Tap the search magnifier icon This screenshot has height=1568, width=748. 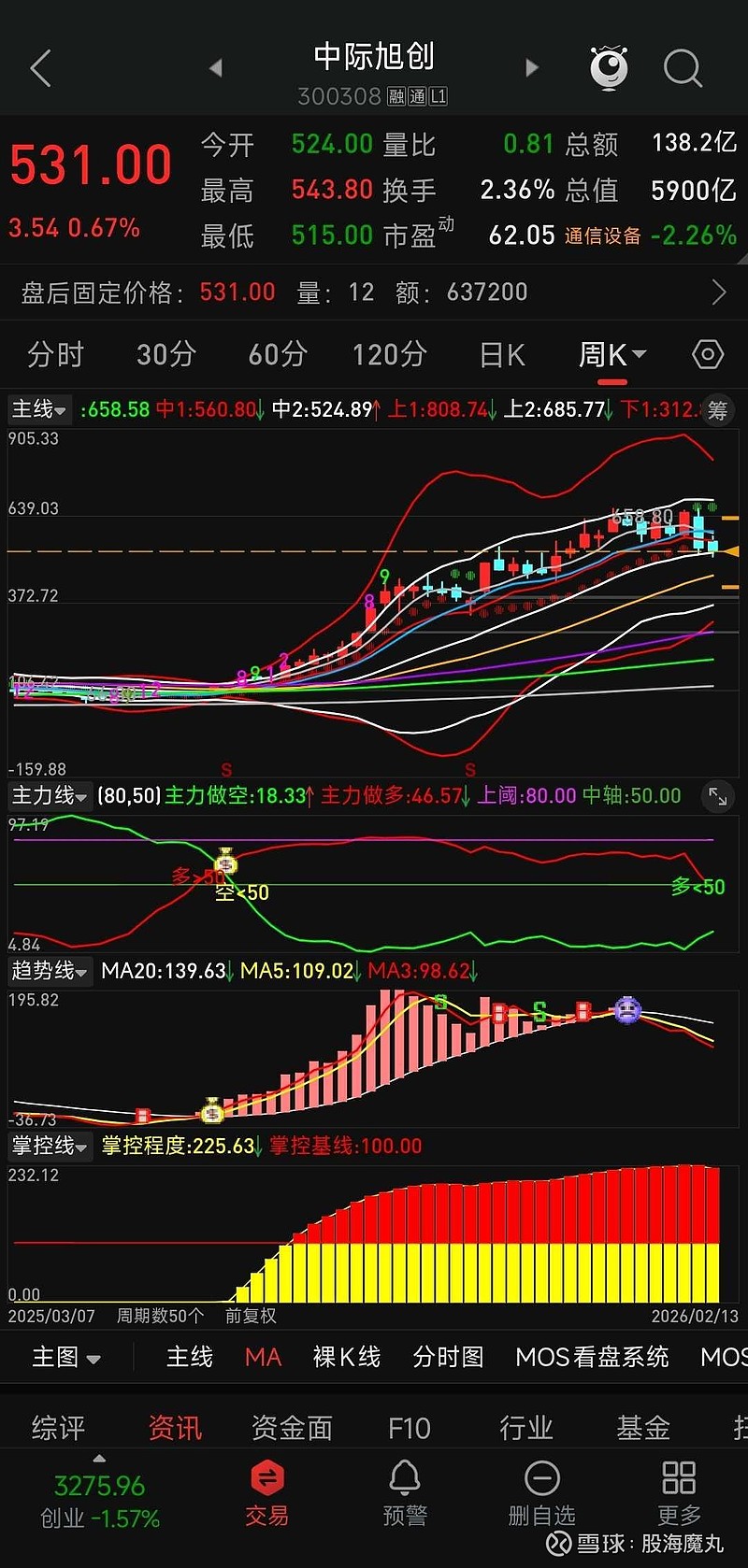(x=683, y=67)
